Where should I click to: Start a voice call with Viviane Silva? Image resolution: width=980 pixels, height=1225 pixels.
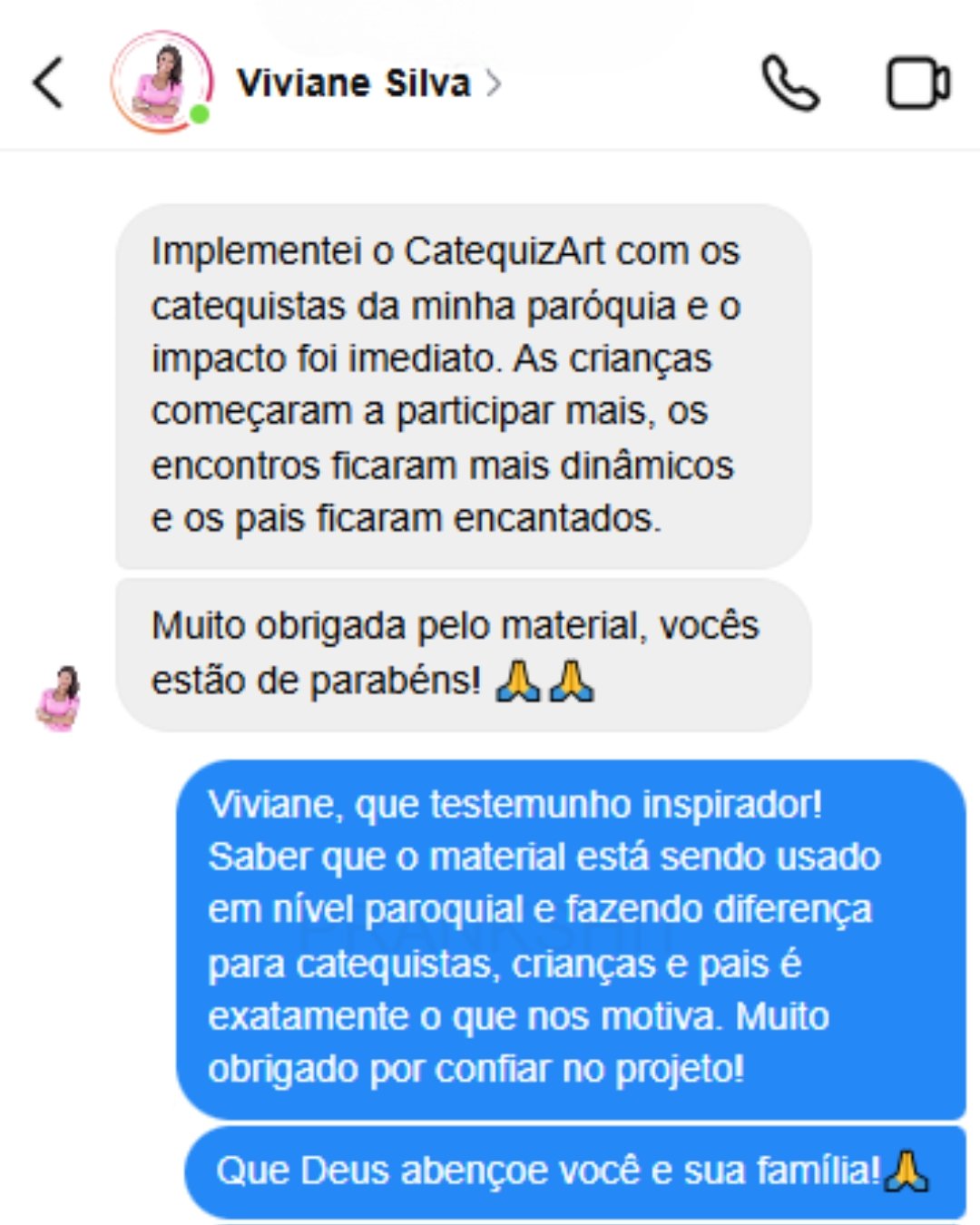click(x=789, y=83)
